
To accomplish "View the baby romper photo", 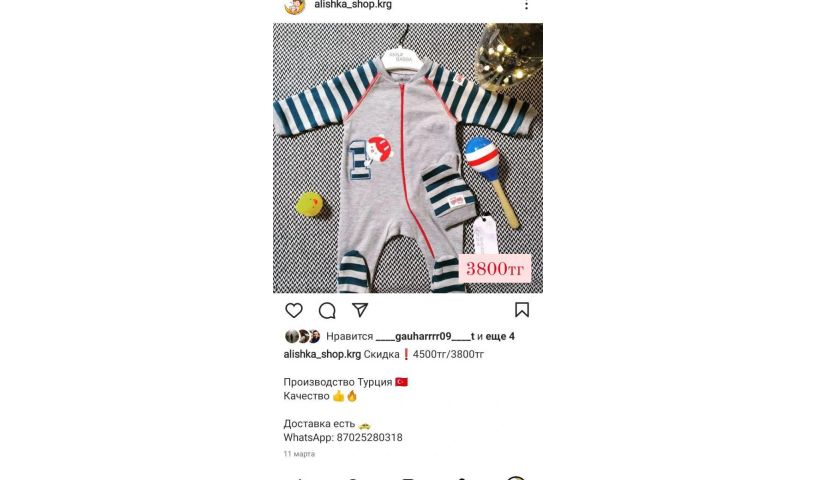I will point(408,158).
